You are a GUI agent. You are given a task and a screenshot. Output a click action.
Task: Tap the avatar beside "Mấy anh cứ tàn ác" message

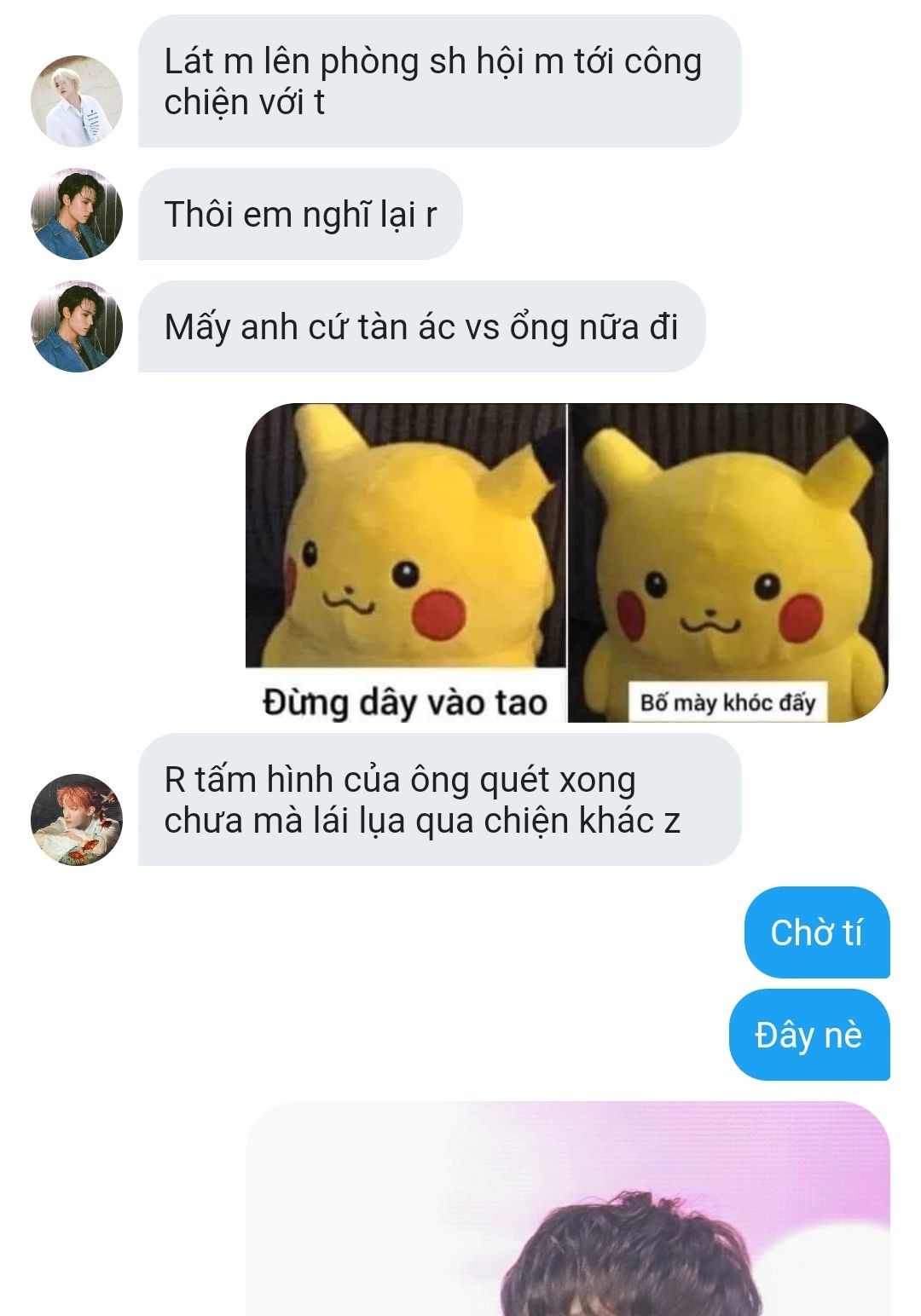click(77, 326)
